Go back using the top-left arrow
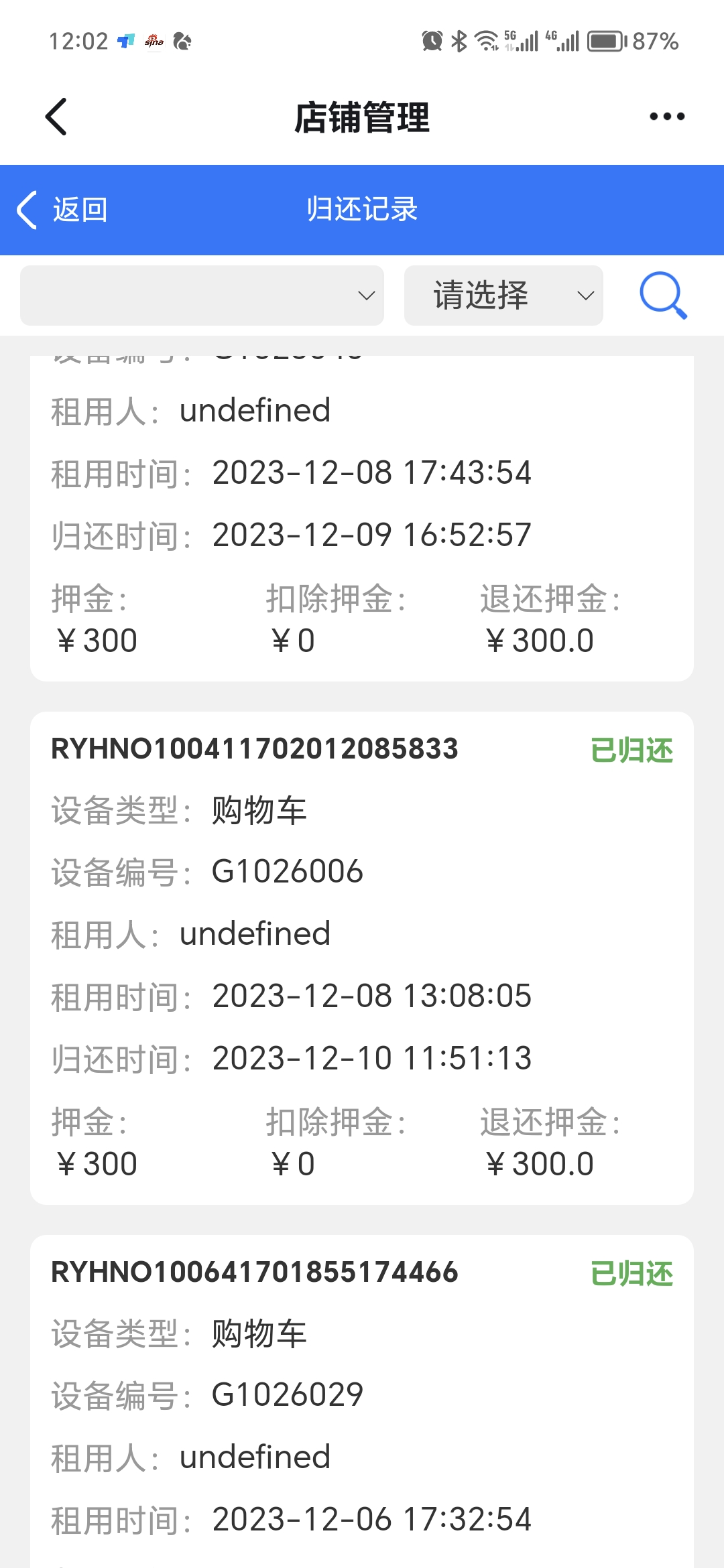 [56, 117]
